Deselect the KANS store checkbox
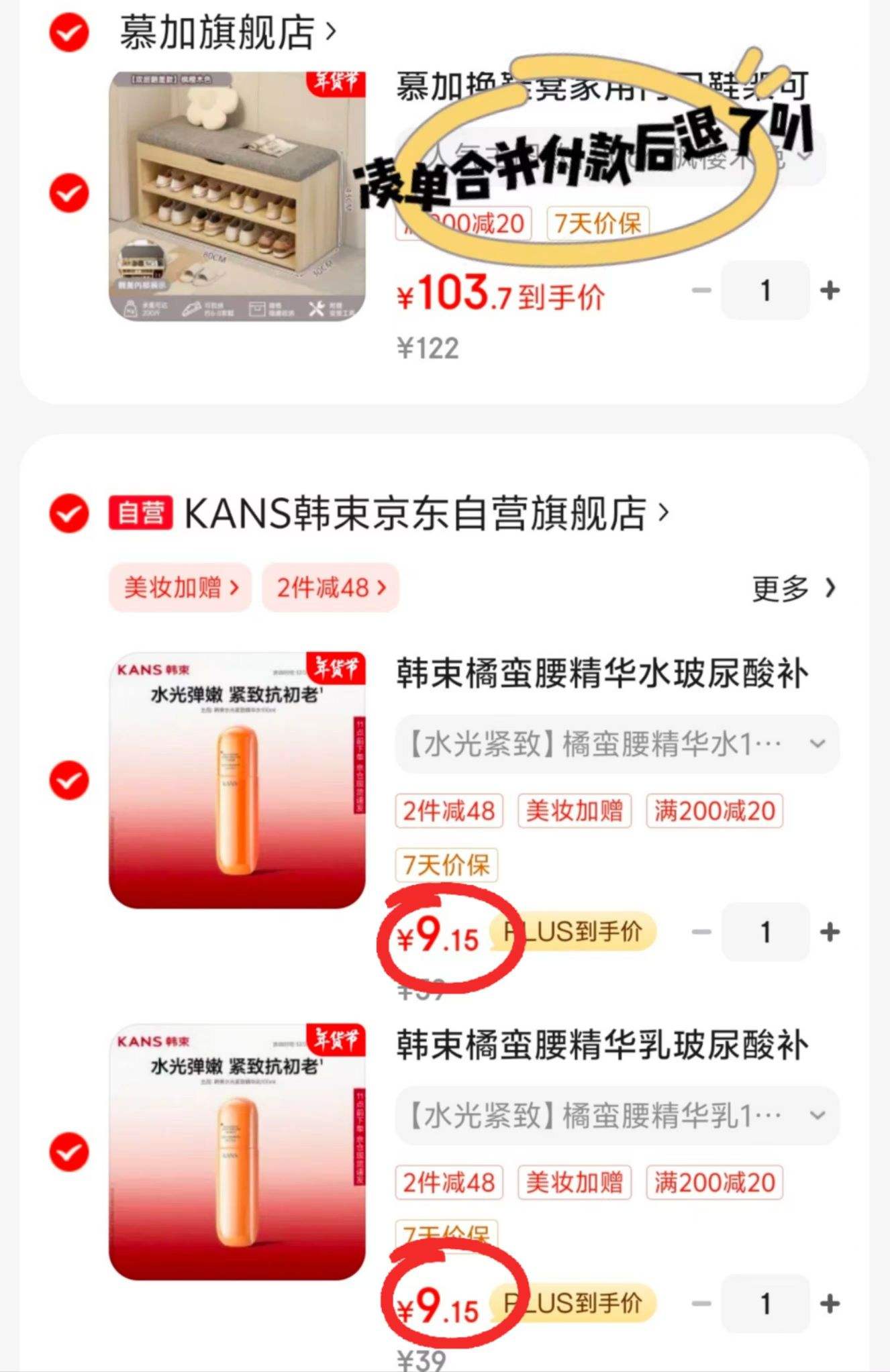Screen dimensions: 890x1372 67,513
